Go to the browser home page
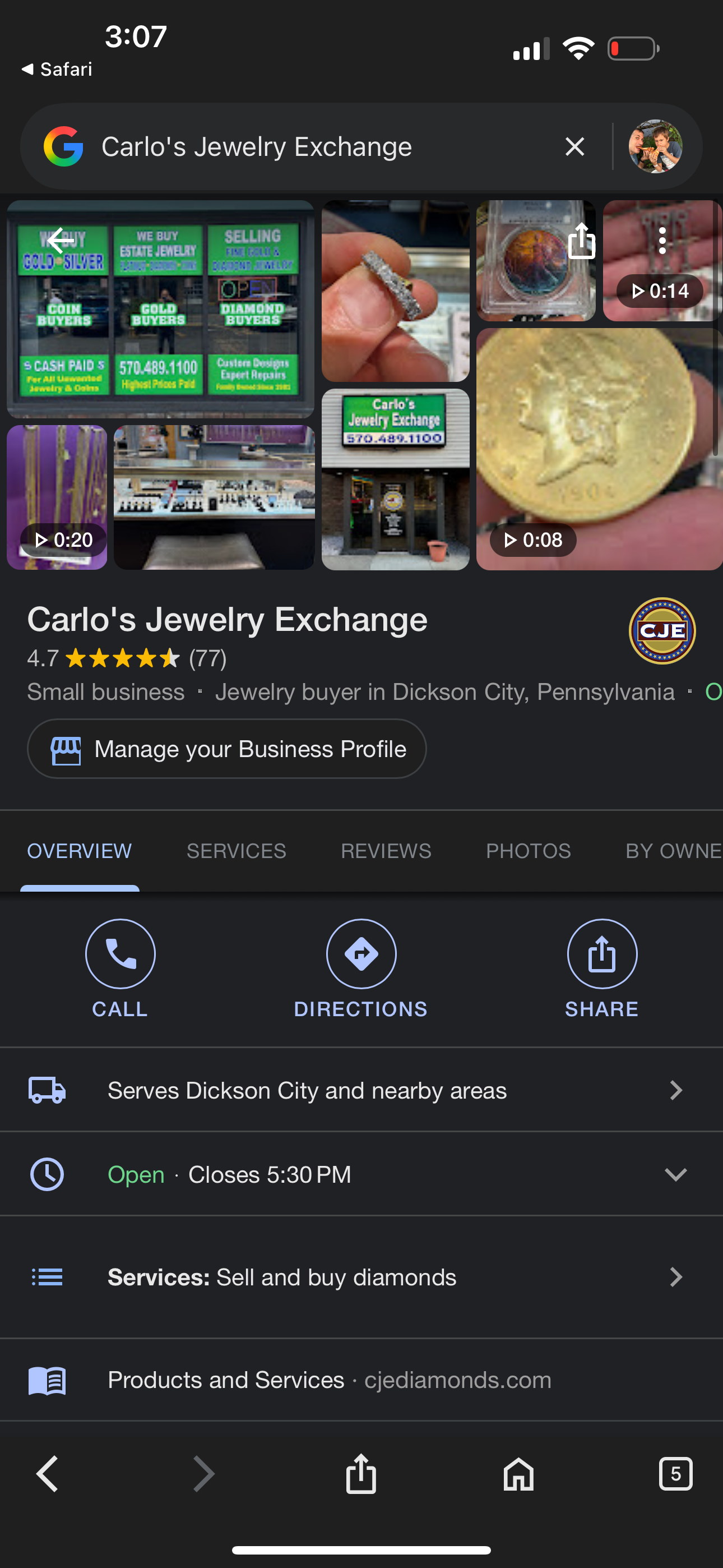This screenshot has width=723, height=1568. tap(518, 1474)
